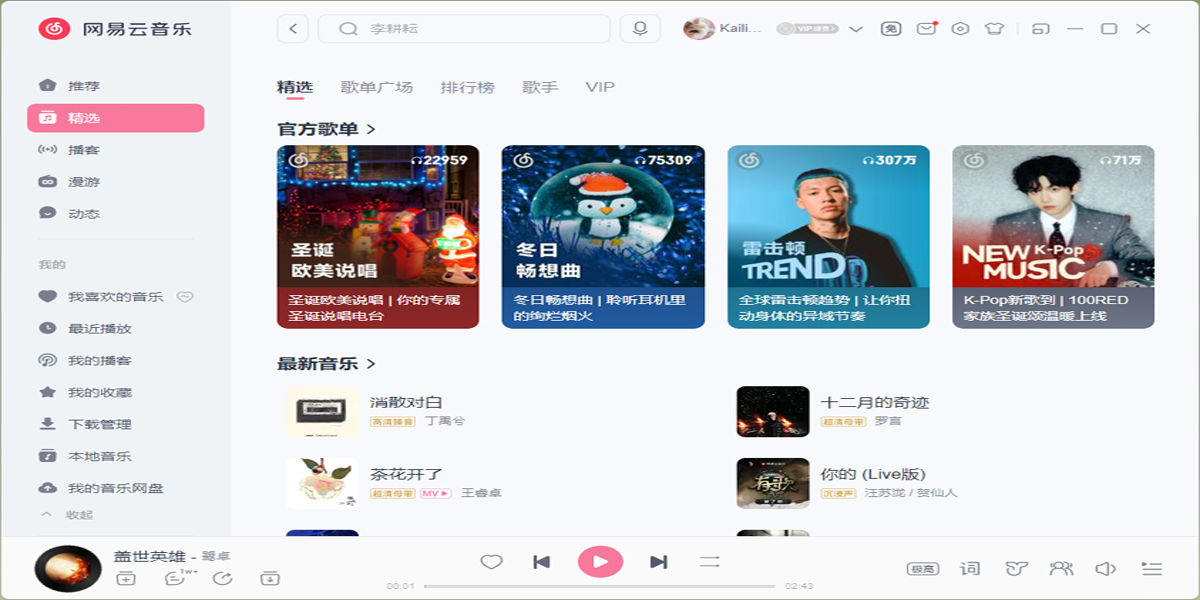Open the 圣诞欧美说唱 playlist card
1200x600 pixels.
pyautogui.click(x=378, y=237)
